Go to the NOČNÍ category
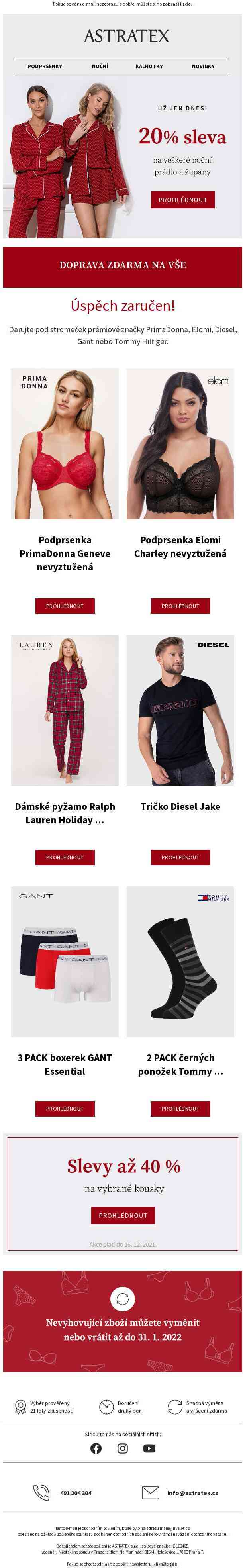This screenshot has height=1568, width=243. coord(100,67)
